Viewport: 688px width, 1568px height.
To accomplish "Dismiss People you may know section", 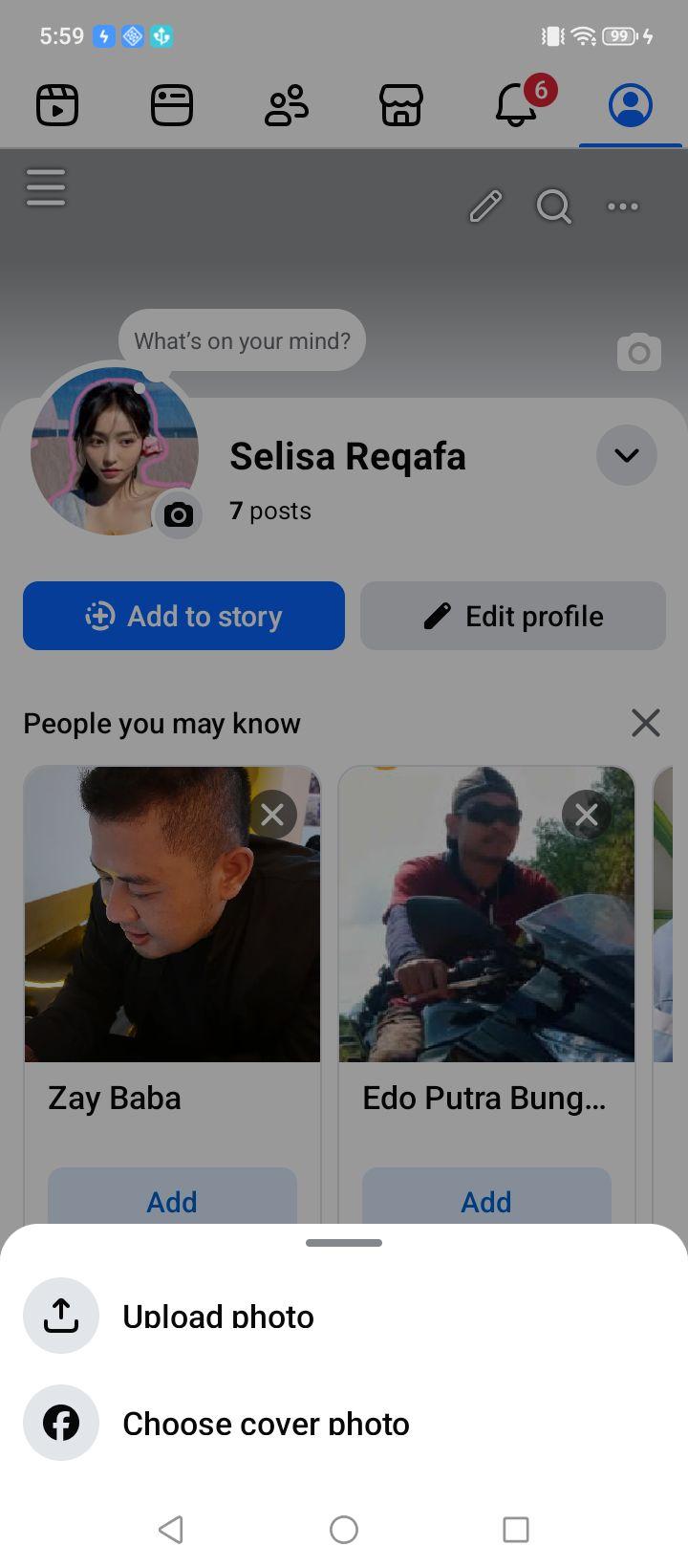I will pos(646,723).
